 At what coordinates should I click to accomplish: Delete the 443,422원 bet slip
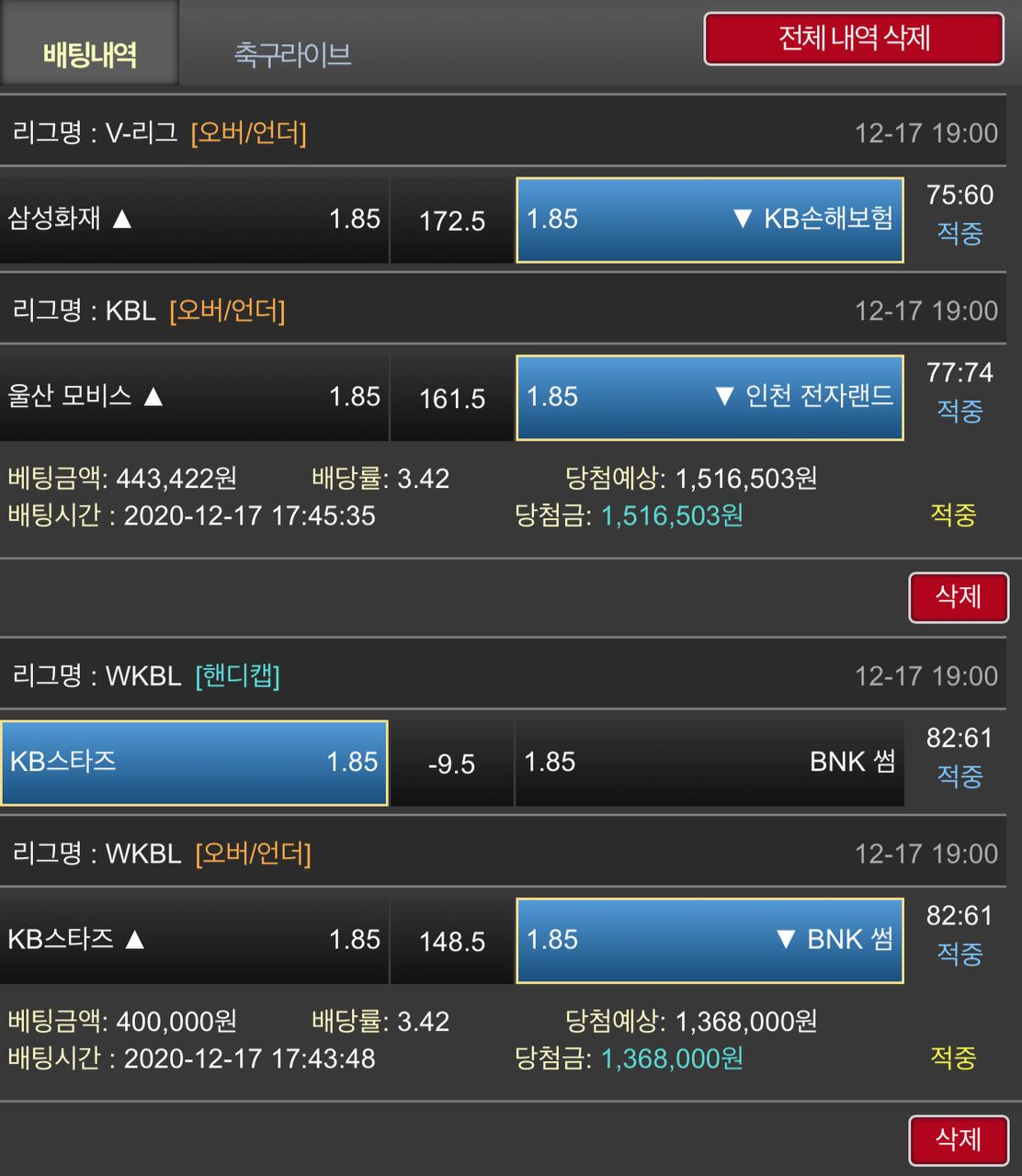point(958,597)
